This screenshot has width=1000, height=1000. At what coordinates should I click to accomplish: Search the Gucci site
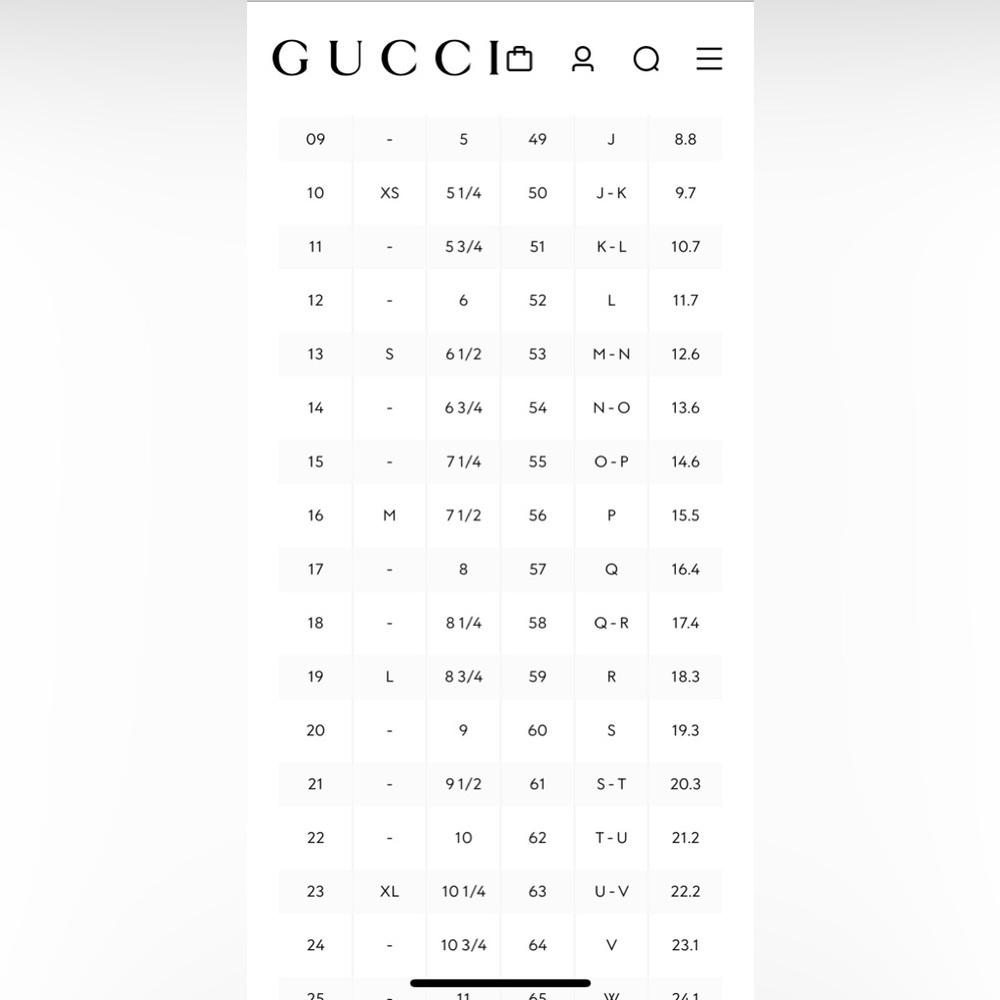click(646, 59)
